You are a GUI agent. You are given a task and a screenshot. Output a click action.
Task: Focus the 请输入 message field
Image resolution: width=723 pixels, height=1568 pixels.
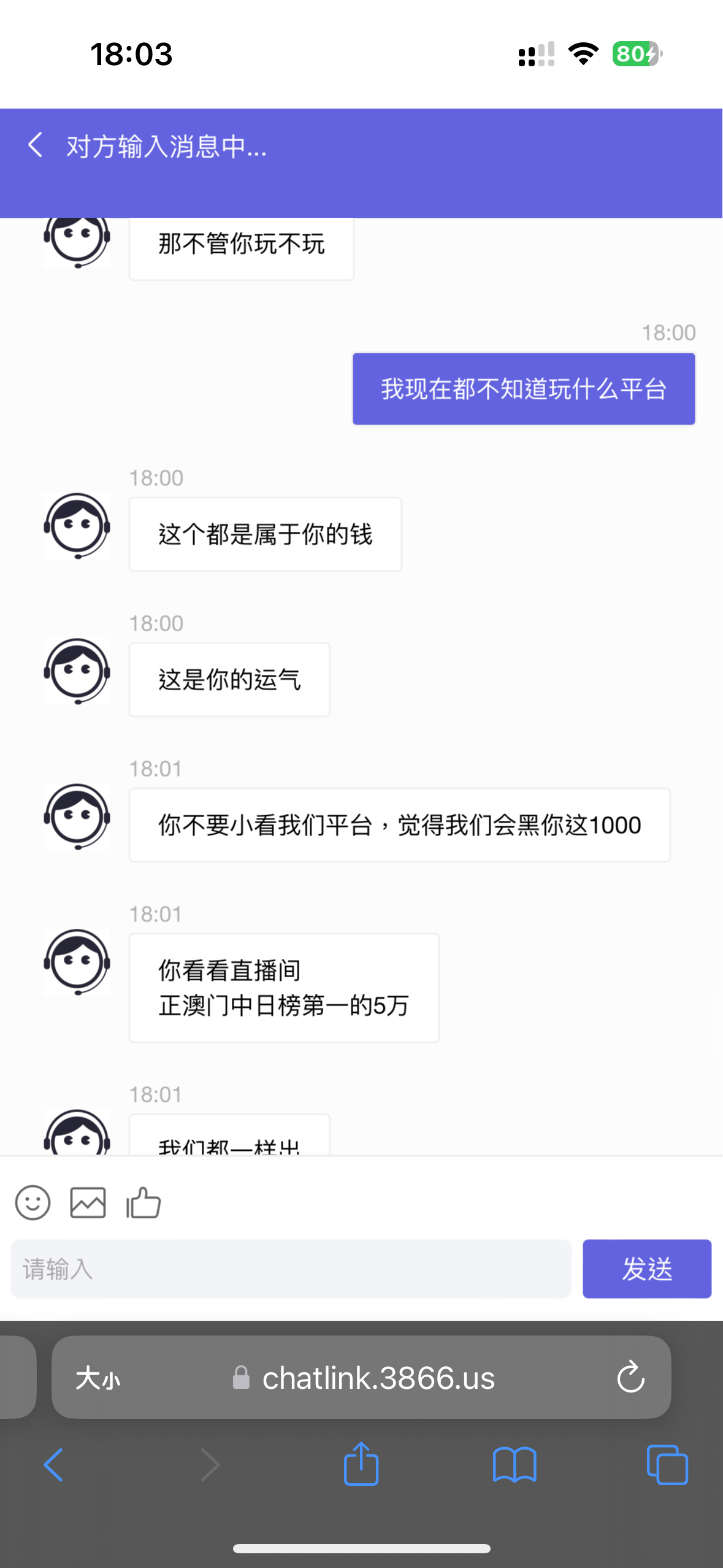[x=291, y=1269]
